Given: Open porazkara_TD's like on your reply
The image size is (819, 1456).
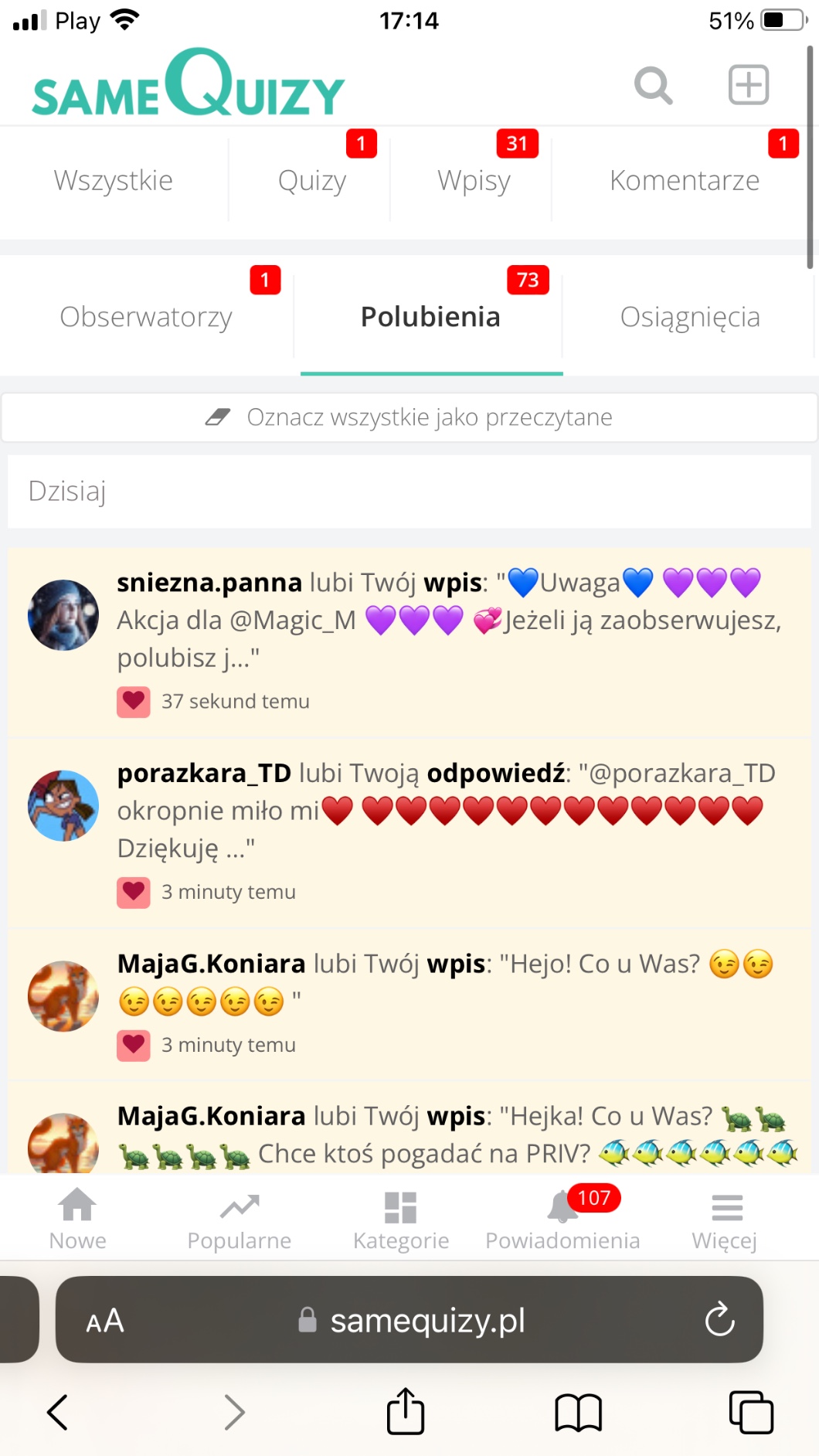Looking at the screenshot, I should coord(448,811).
